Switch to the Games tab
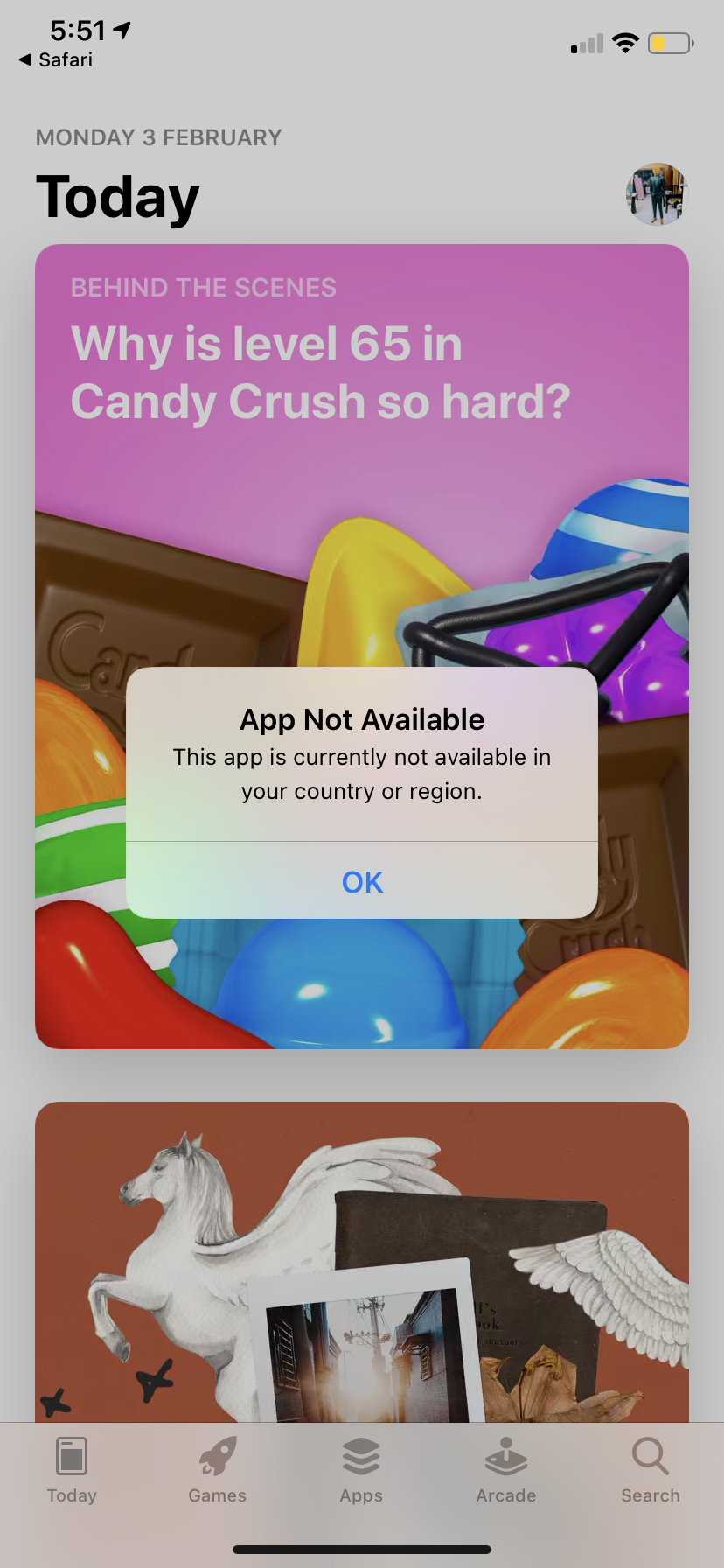The width and height of the screenshot is (724, 1568). pyautogui.click(x=217, y=1471)
